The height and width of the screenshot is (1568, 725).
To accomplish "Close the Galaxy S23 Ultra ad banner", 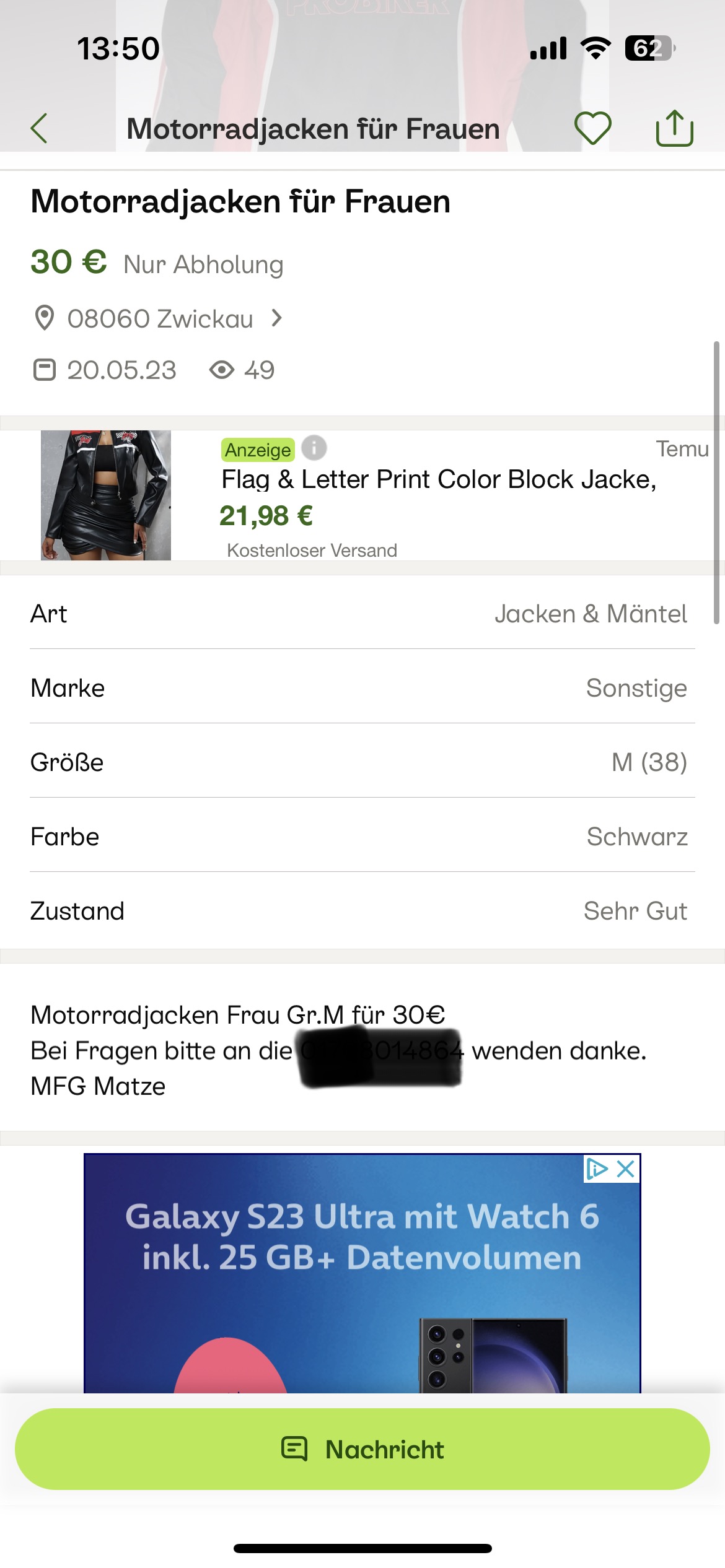I will point(626,1169).
